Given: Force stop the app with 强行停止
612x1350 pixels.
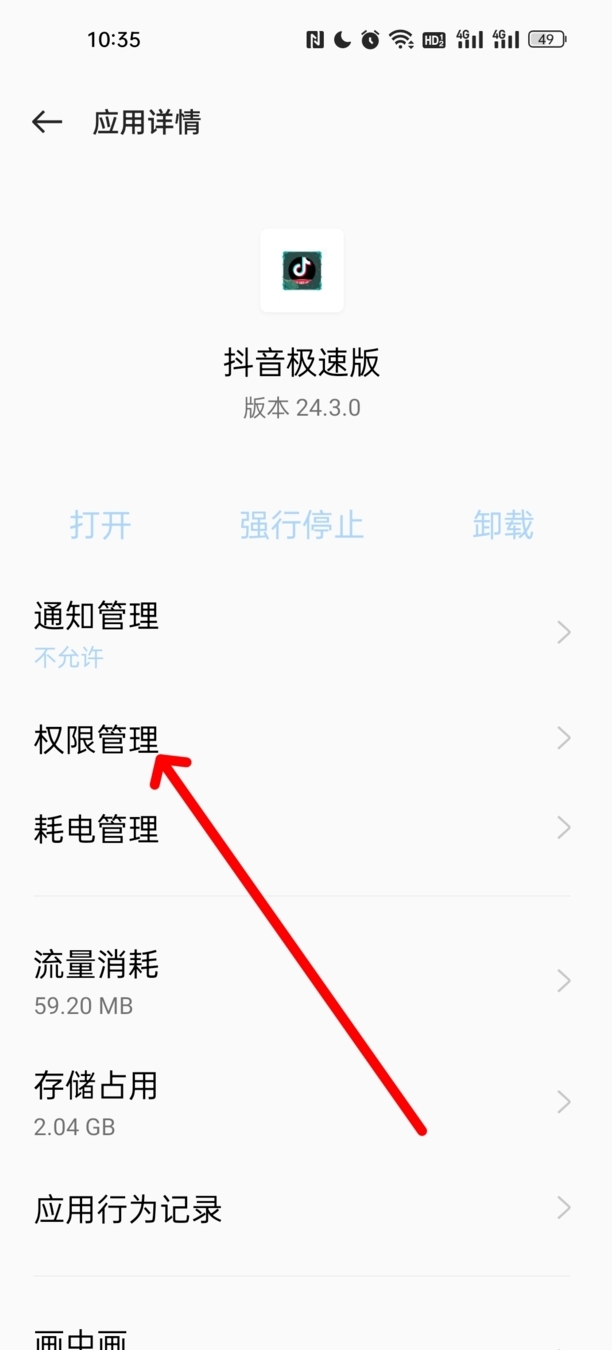Looking at the screenshot, I should tap(301, 525).
